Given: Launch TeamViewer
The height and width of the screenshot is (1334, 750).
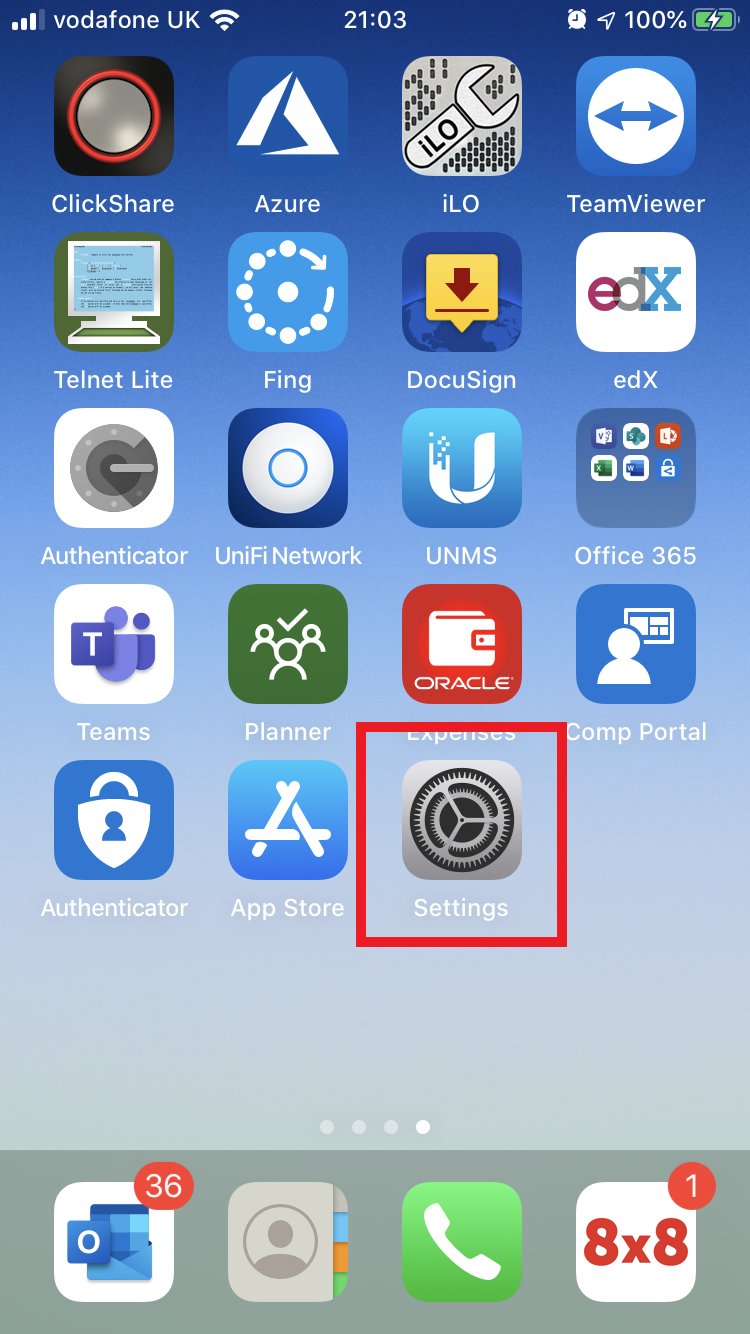Looking at the screenshot, I should coord(635,116).
